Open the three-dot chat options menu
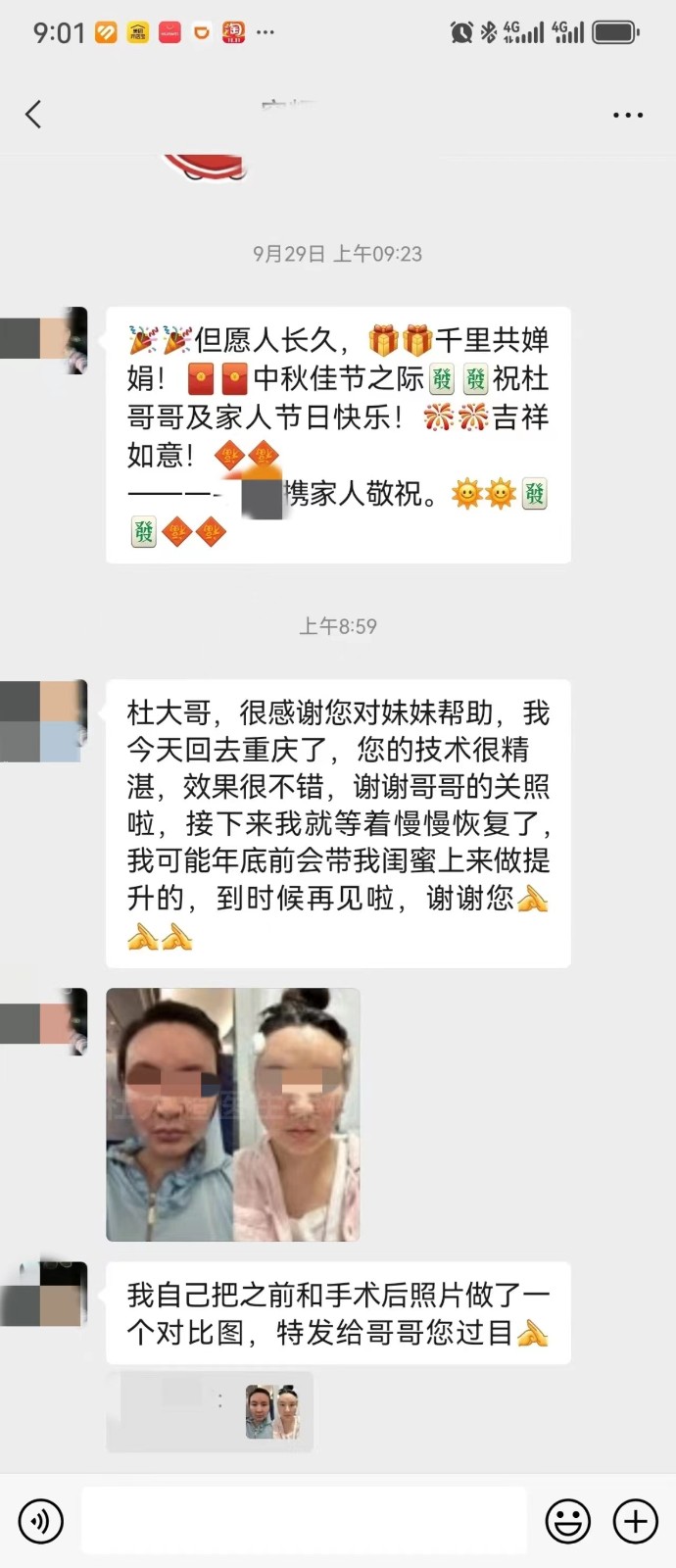The image size is (676, 1568). 627,115
